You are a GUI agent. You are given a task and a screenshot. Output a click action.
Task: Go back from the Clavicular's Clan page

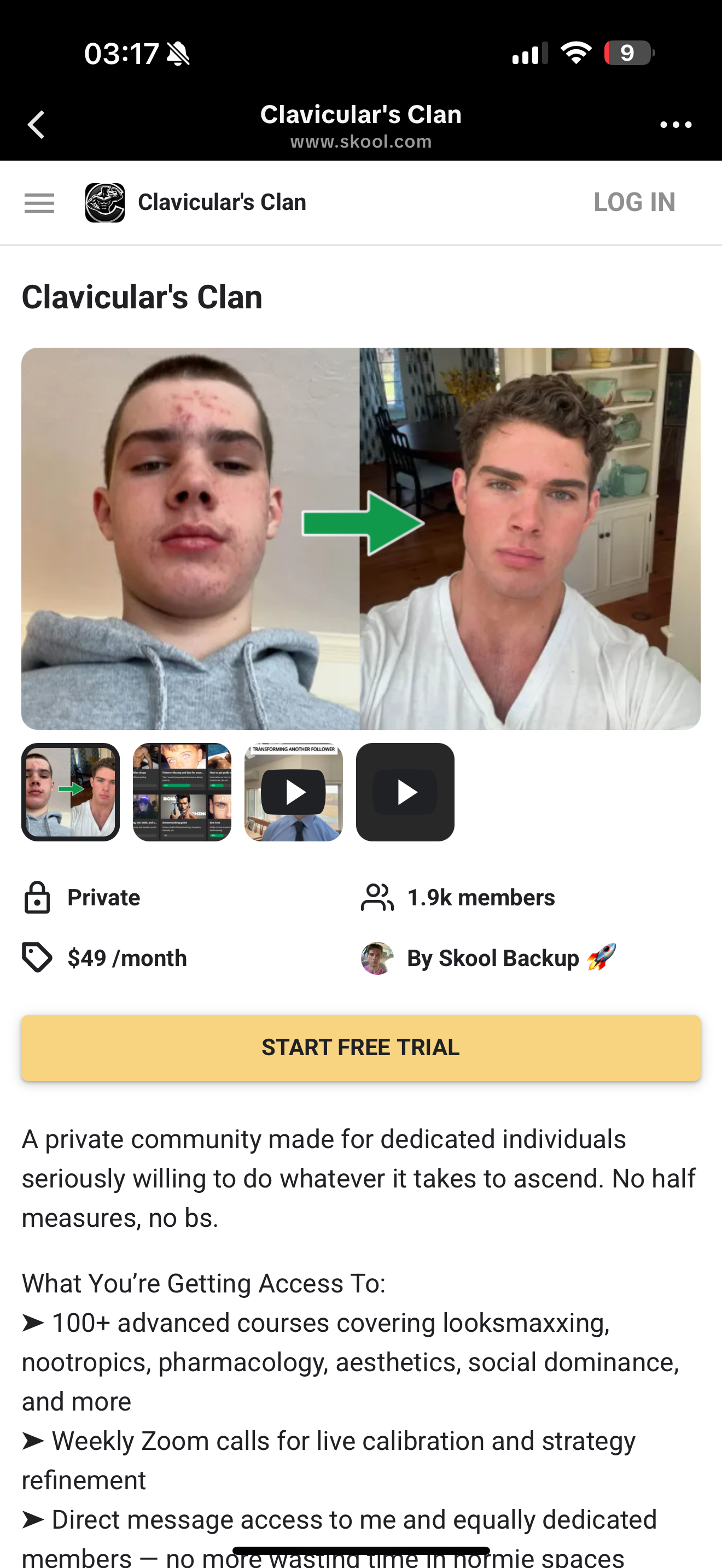(37, 125)
